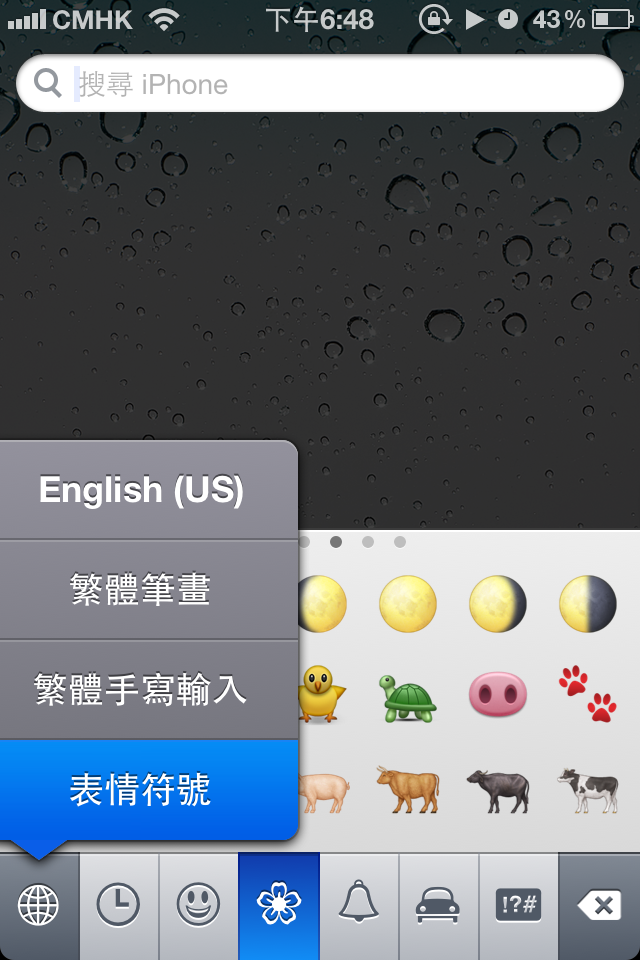This screenshot has width=640, height=960.
Task: Tap the globe keyboard switcher key
Action: (39, 906)
